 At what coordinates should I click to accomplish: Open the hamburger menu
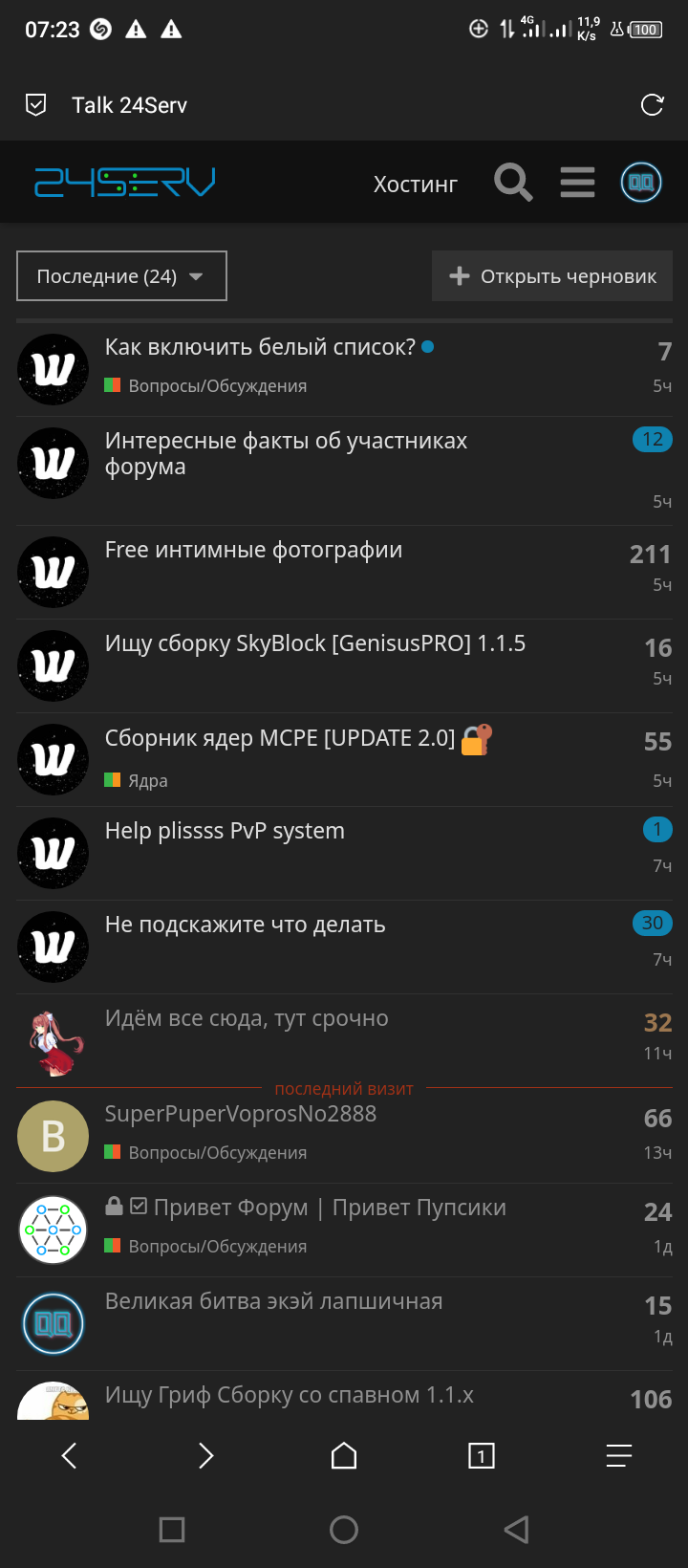[577, 182]
